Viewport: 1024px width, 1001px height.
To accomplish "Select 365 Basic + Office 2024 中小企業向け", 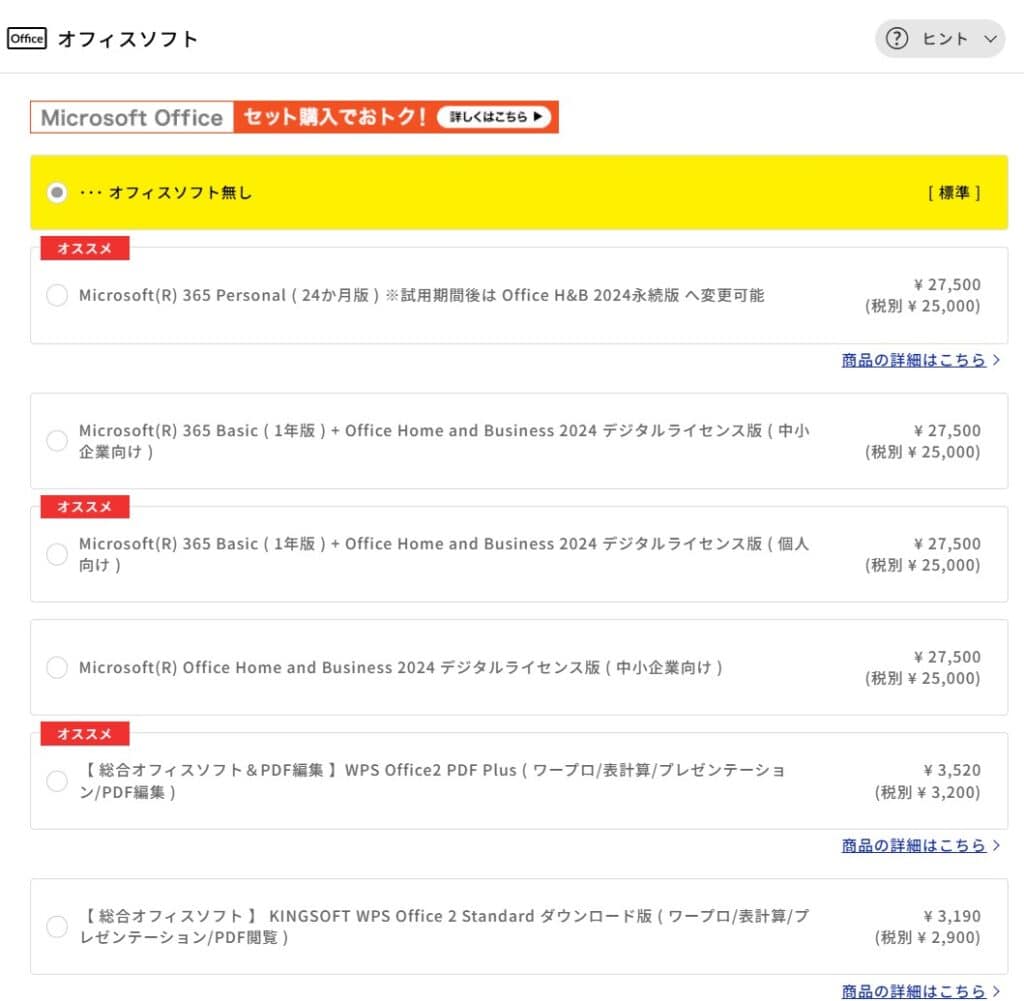I will click(57, 441).
